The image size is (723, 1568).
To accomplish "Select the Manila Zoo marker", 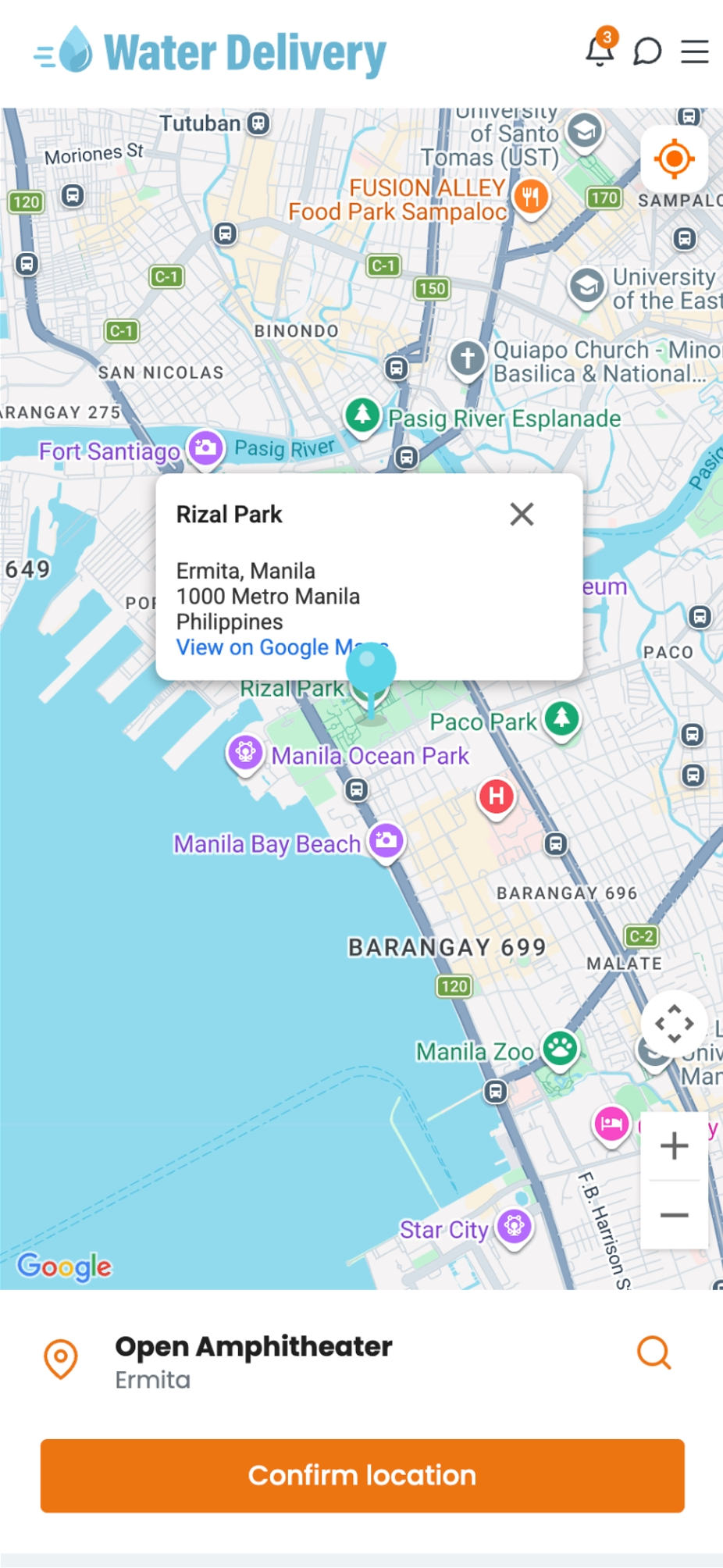I will [x=560, y=1049].
